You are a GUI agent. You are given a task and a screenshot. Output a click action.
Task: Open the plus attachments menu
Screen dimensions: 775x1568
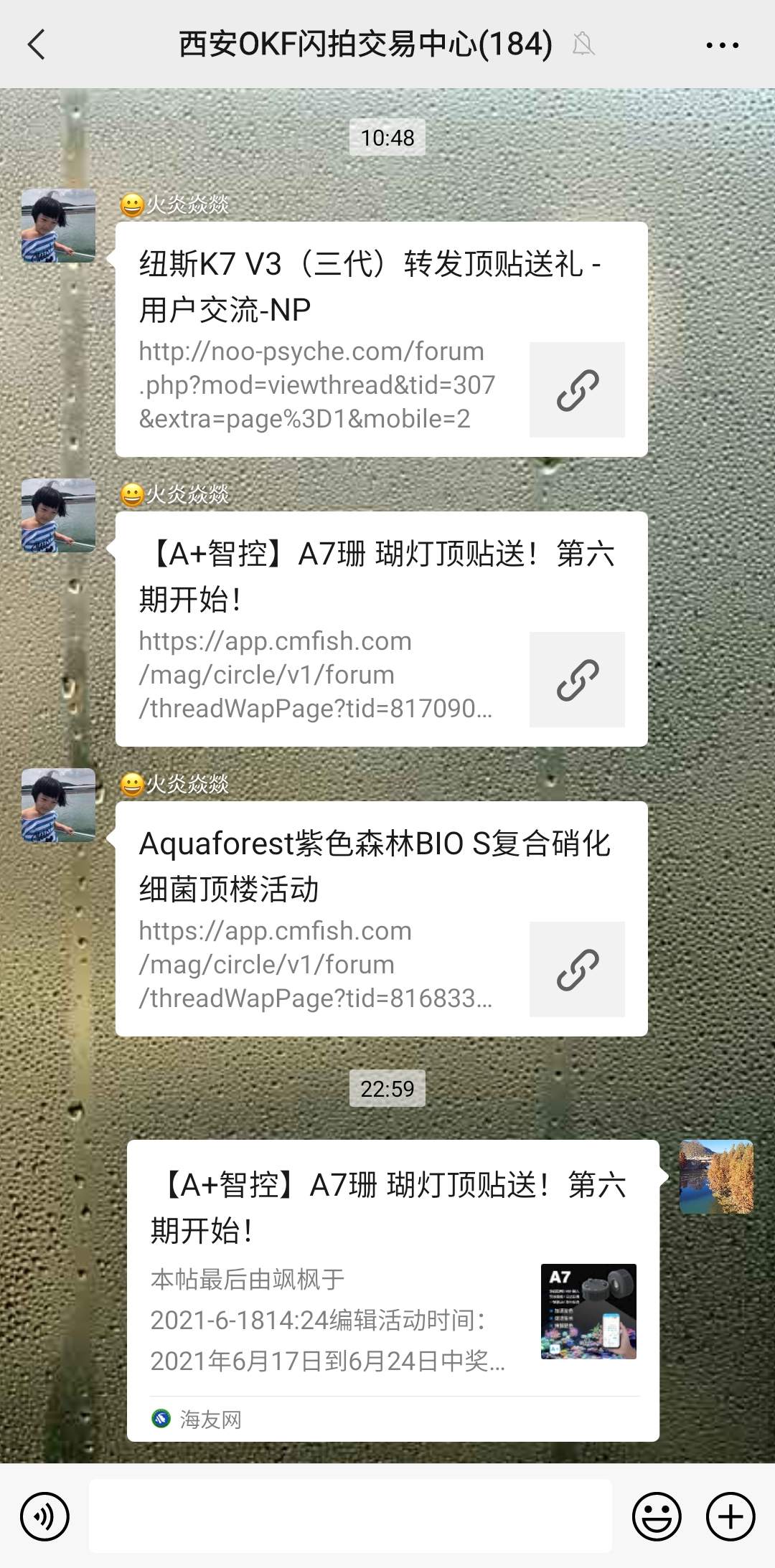point(731,1516)
